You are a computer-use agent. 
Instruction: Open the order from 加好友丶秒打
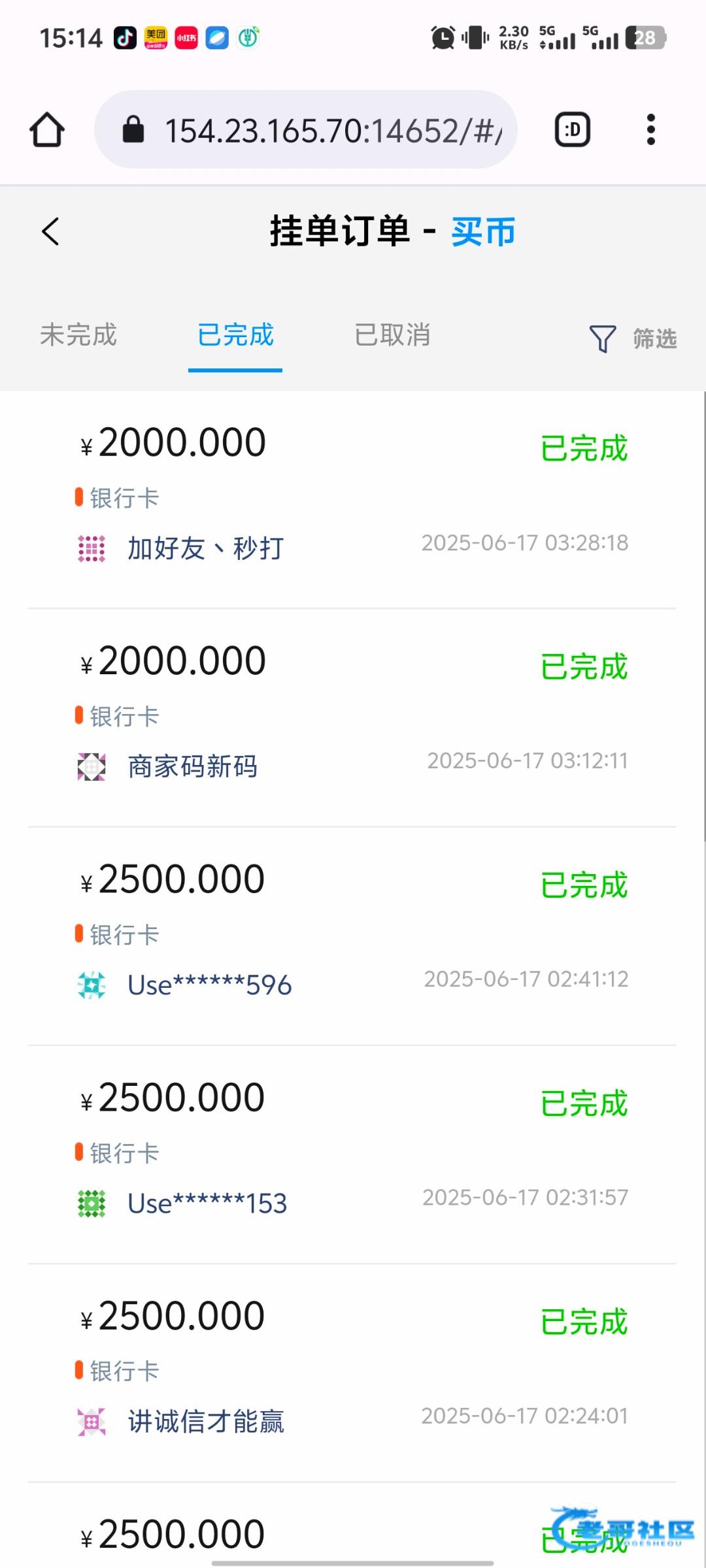tap(352, 500)
